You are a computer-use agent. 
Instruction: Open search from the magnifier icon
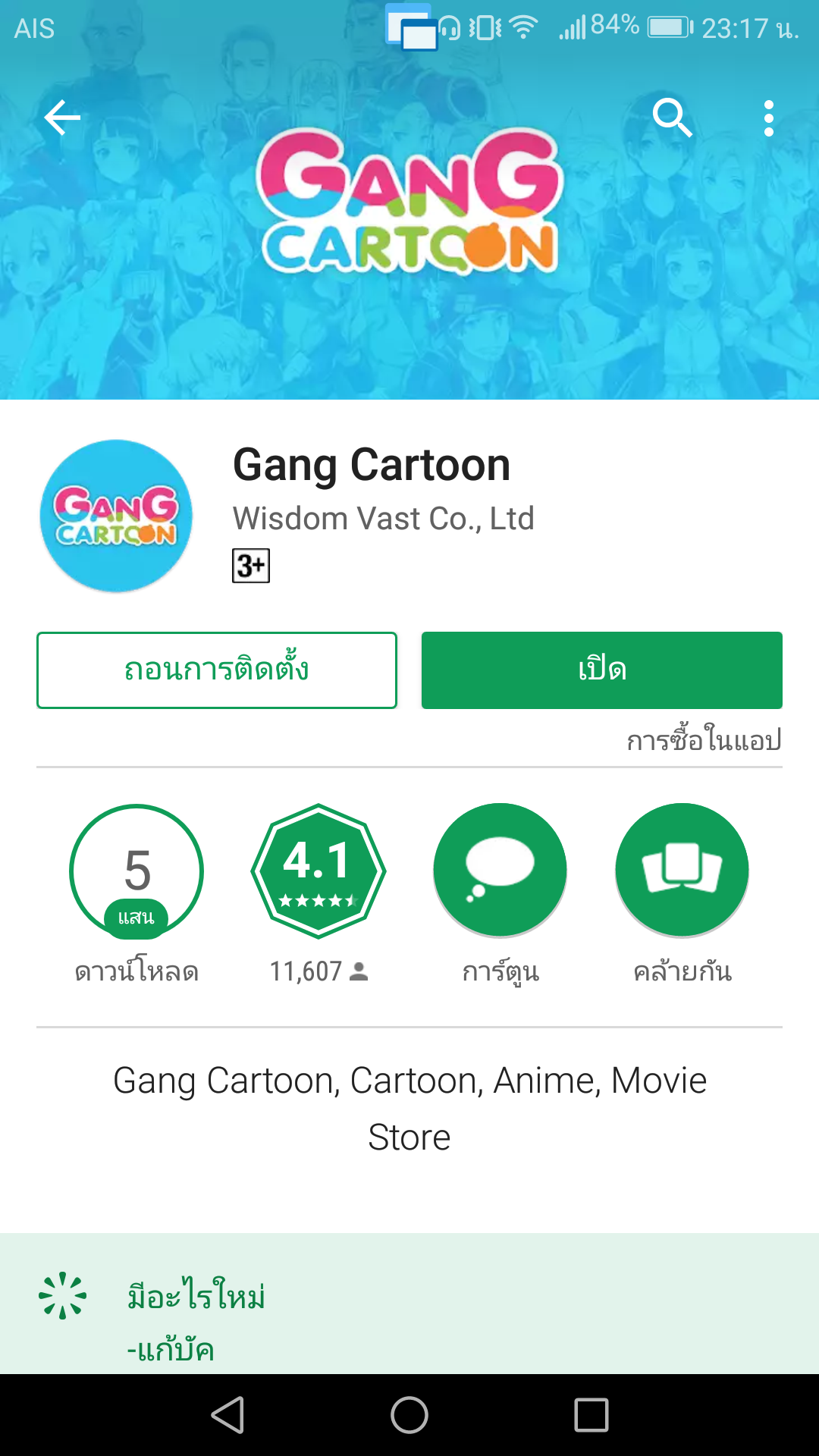(672, 118)
